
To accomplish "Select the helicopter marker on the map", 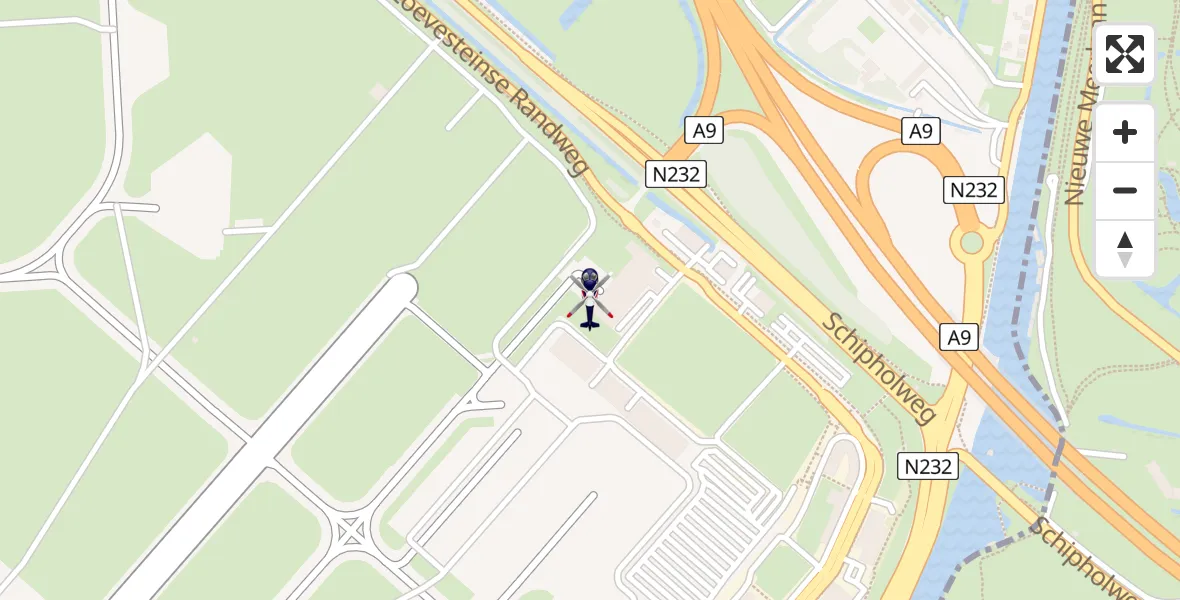I will [590, 298].
